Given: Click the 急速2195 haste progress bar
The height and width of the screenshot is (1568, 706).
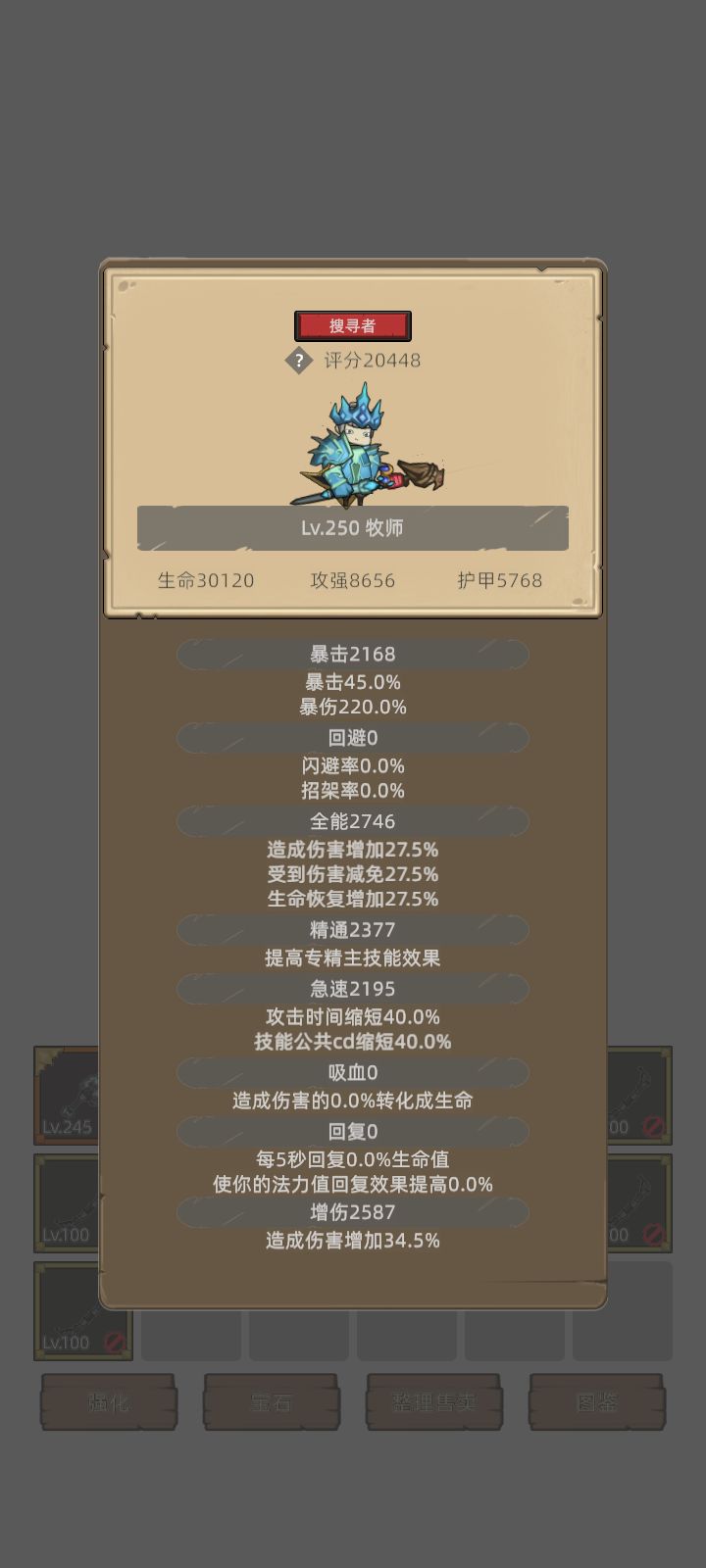Looking at the screenshot, I should 353,989.
